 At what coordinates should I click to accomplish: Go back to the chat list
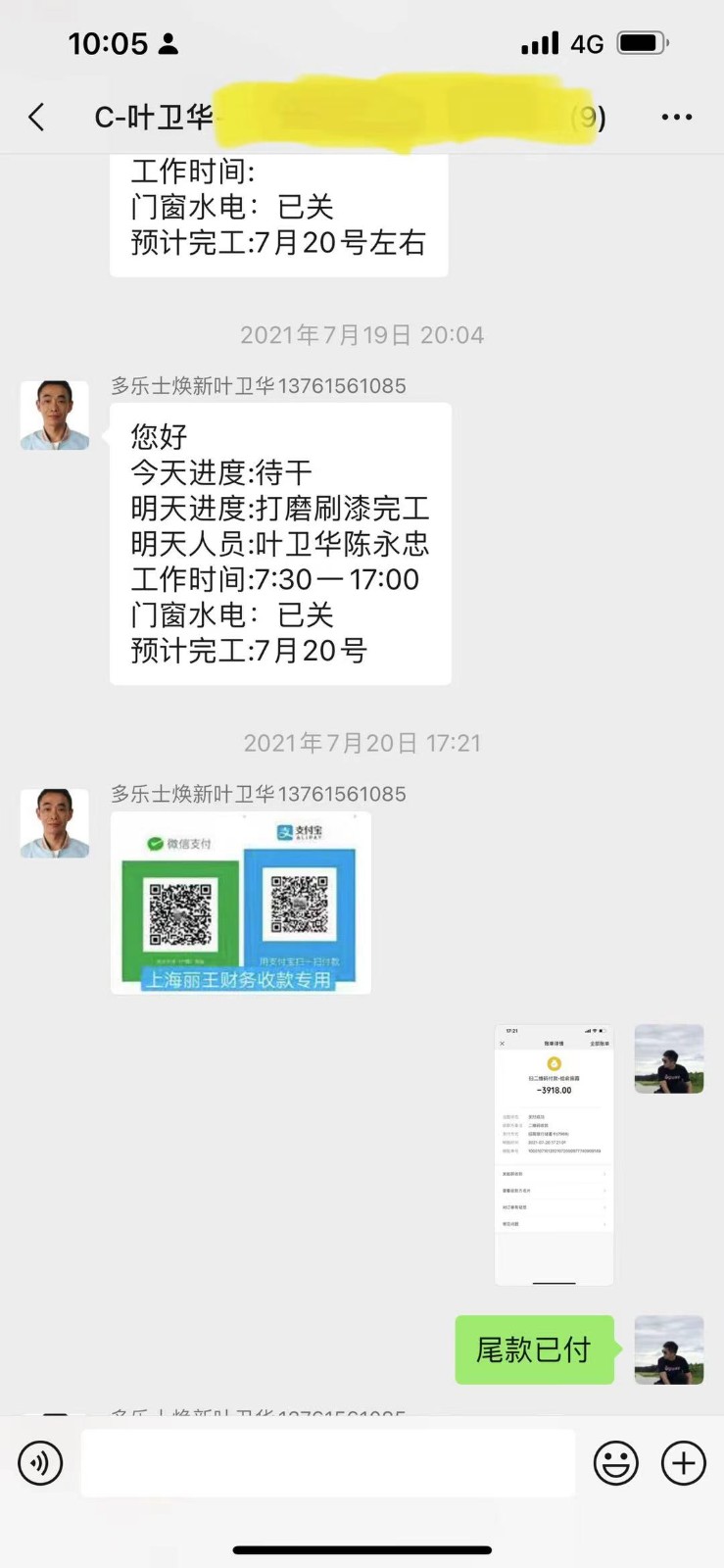pos(37,118)
